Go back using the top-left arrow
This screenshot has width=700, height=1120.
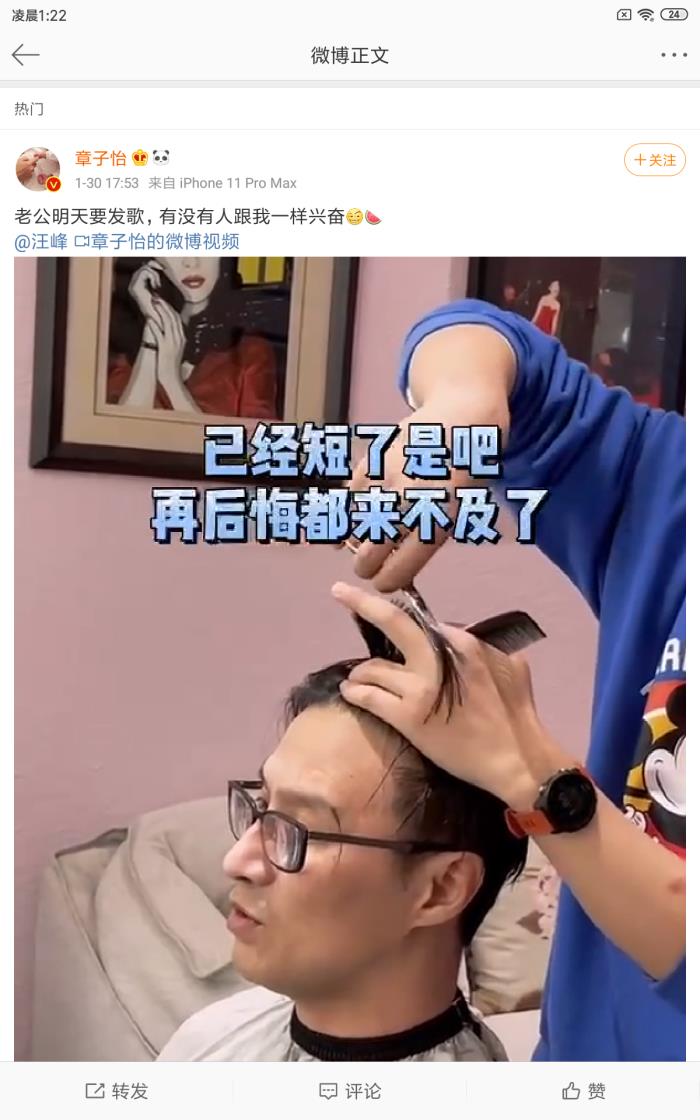(26, 55)
